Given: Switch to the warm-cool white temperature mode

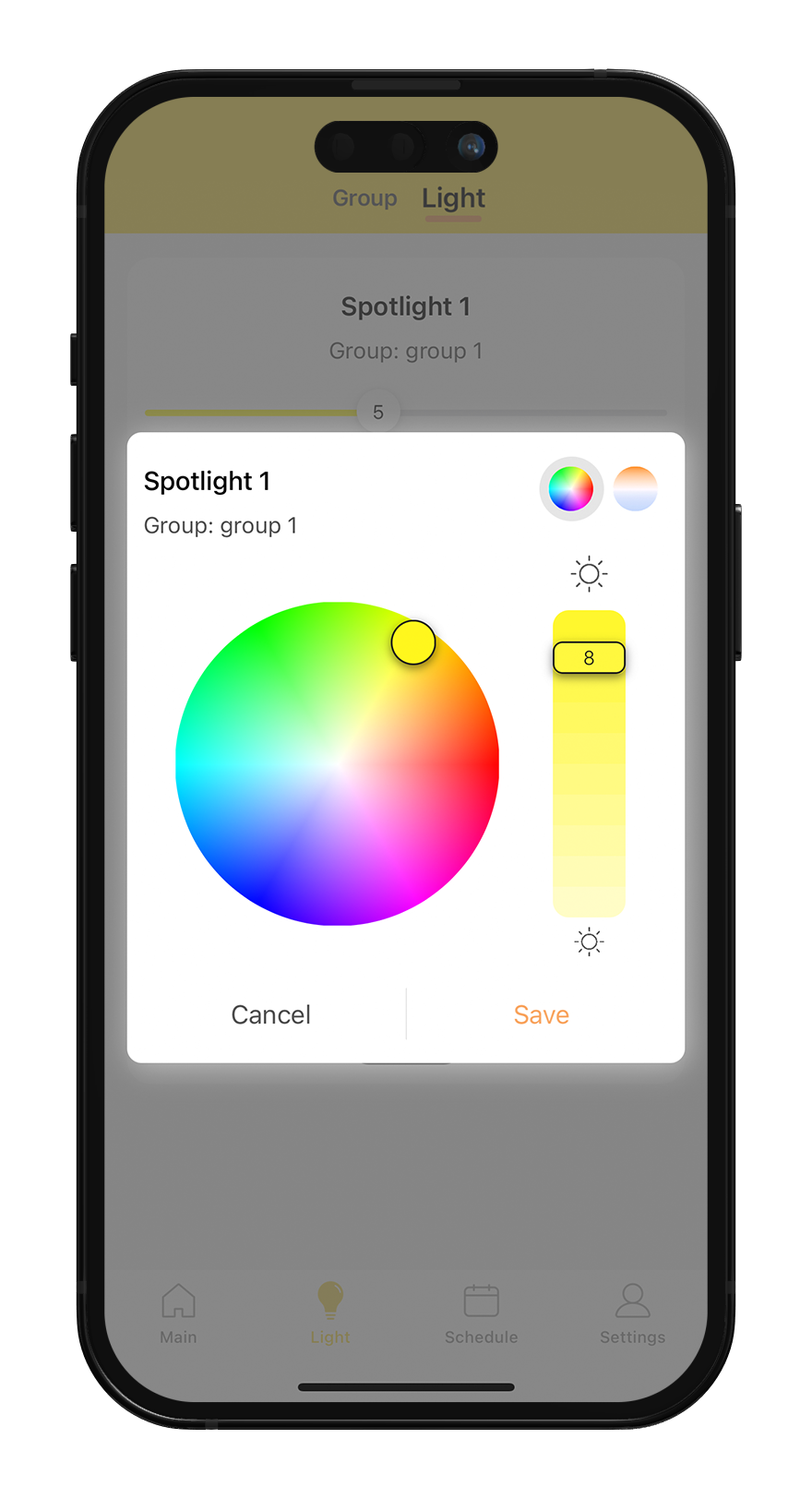Looking at the screenshot, I should click(x=635, y=488).
